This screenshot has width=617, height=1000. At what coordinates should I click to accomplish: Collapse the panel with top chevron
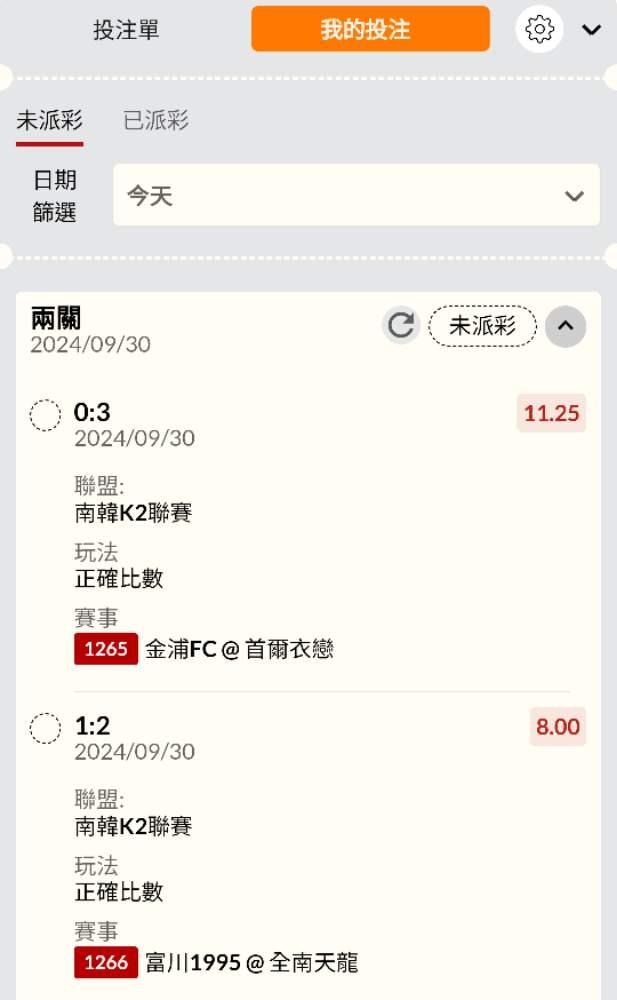591,30
